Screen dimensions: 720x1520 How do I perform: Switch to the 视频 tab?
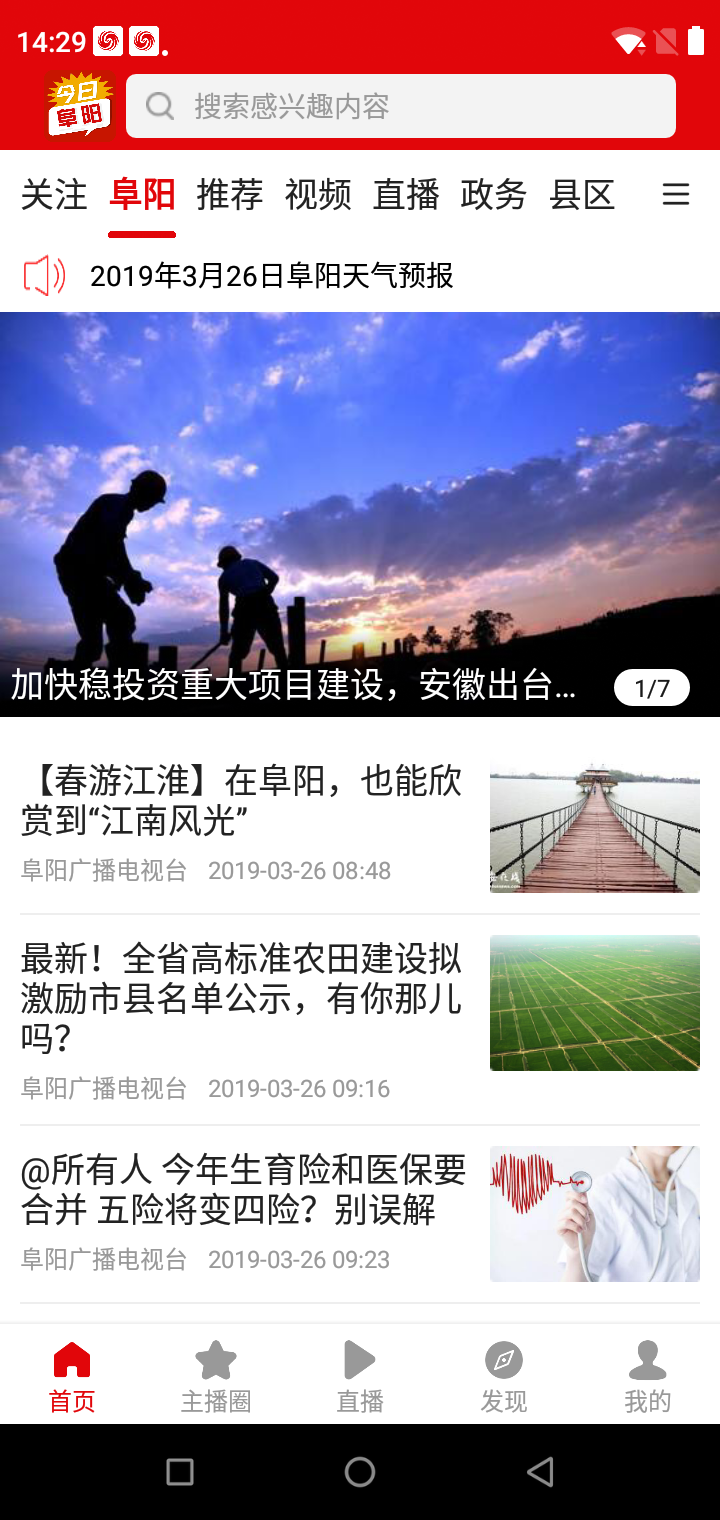pyautogui.click(x=318, y=196)
